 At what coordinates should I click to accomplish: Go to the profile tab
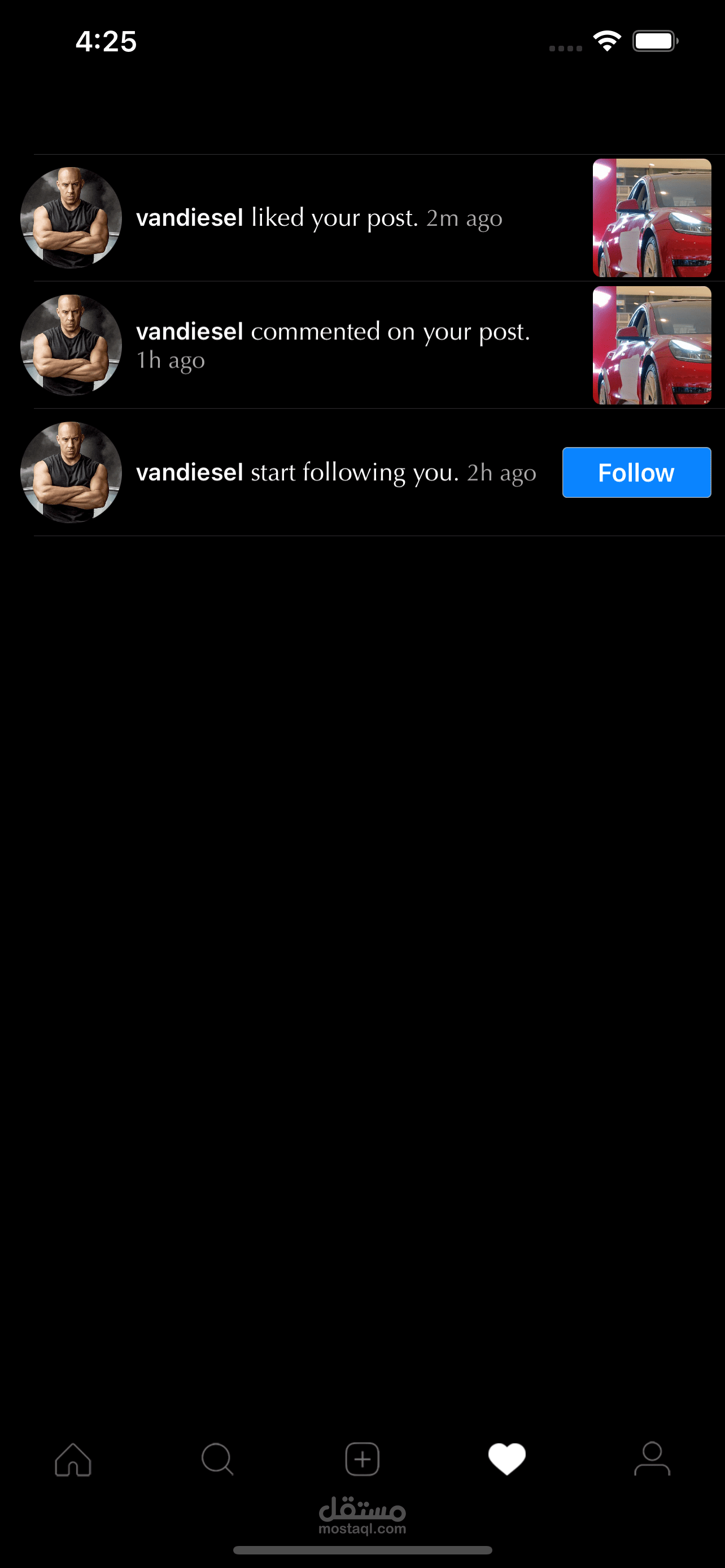(652, 1459)
